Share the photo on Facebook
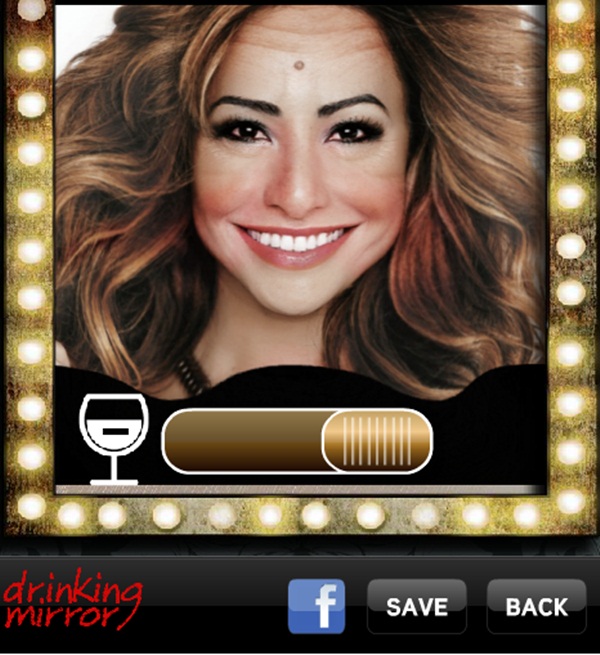The height and width of the screenshot is (655, 600). coord(316,606)
